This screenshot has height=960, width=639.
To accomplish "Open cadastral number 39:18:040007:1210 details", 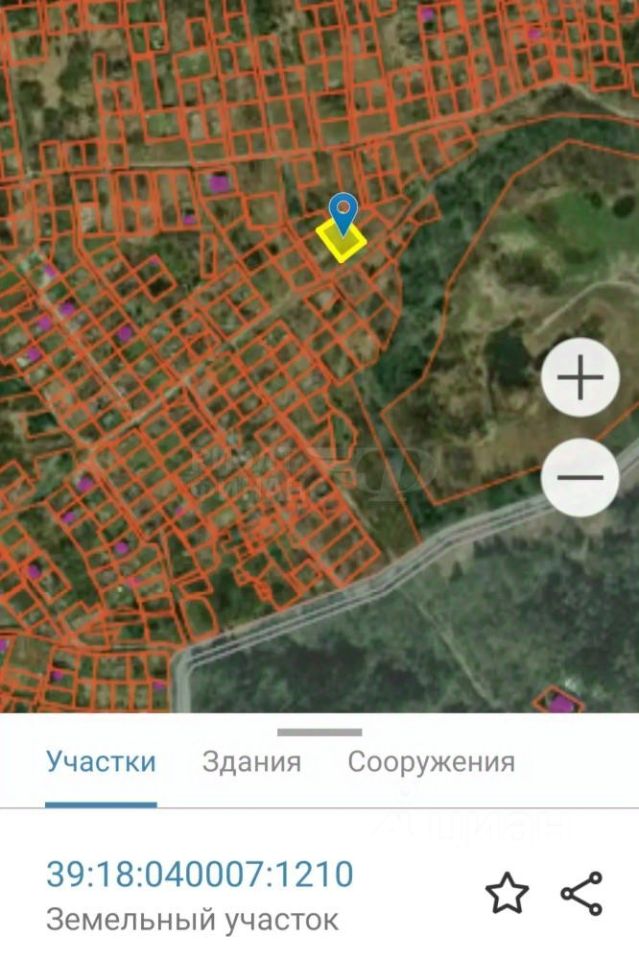I will pos(200,875).
